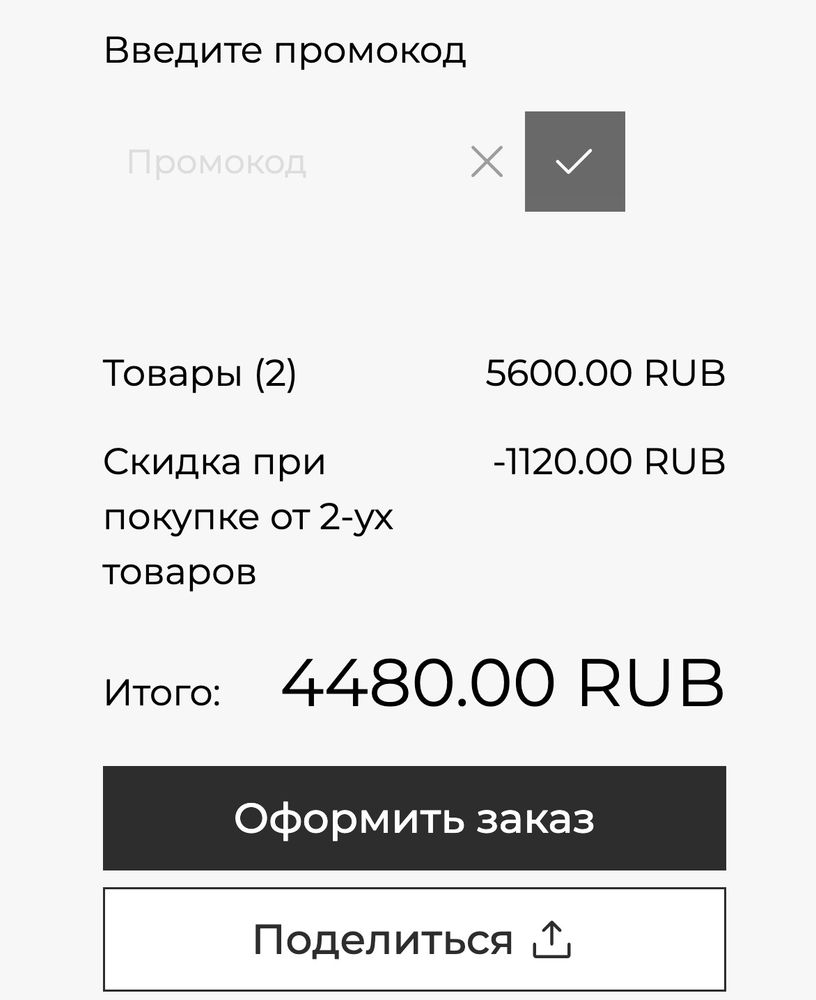Viewport: 816px width, 1000px height.
Task: Click the Скидка при покупке discount label
Action: click(250, 516)
